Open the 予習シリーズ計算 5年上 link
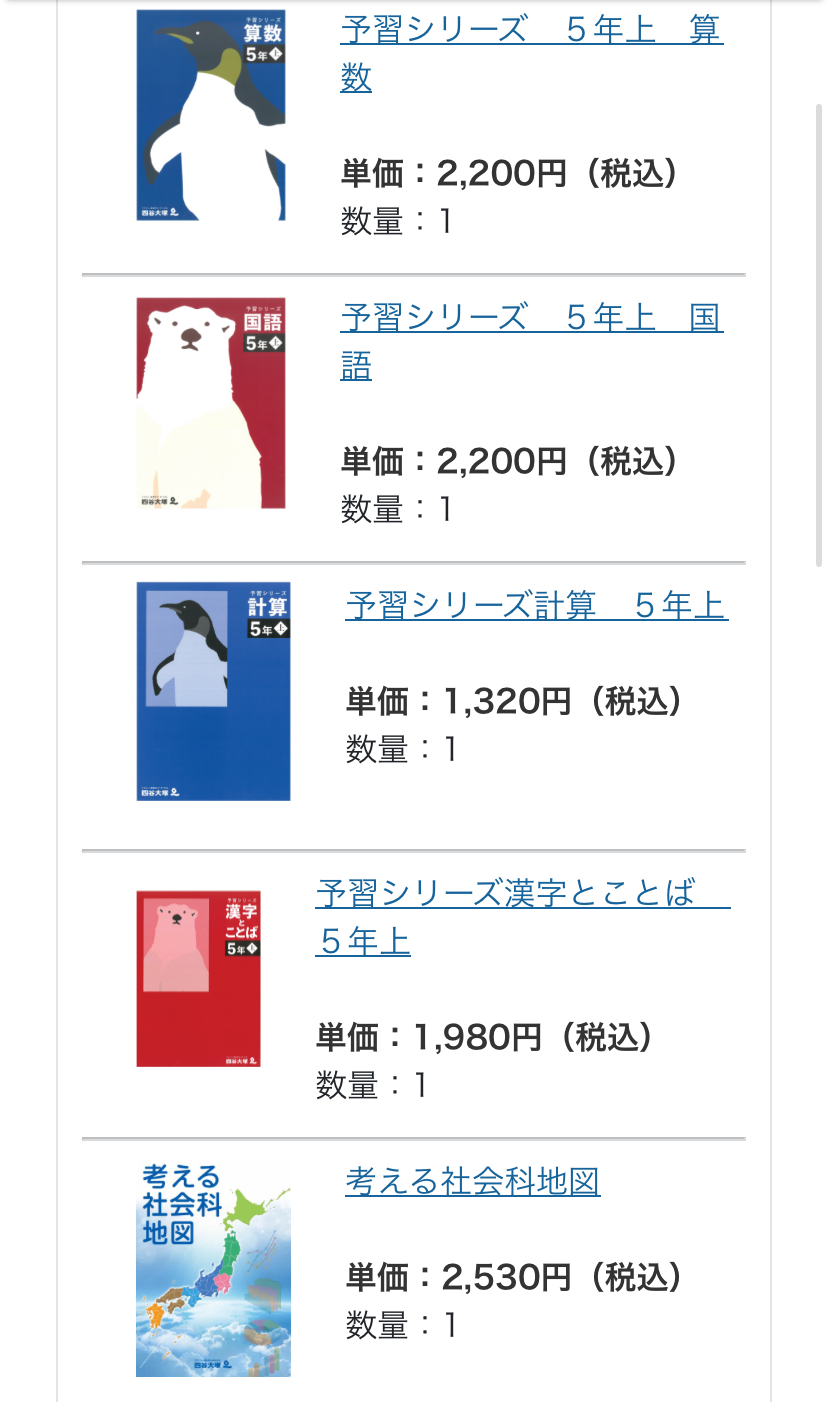The image size is (828, 1402). pyautogui.click(x=536, y=606)
